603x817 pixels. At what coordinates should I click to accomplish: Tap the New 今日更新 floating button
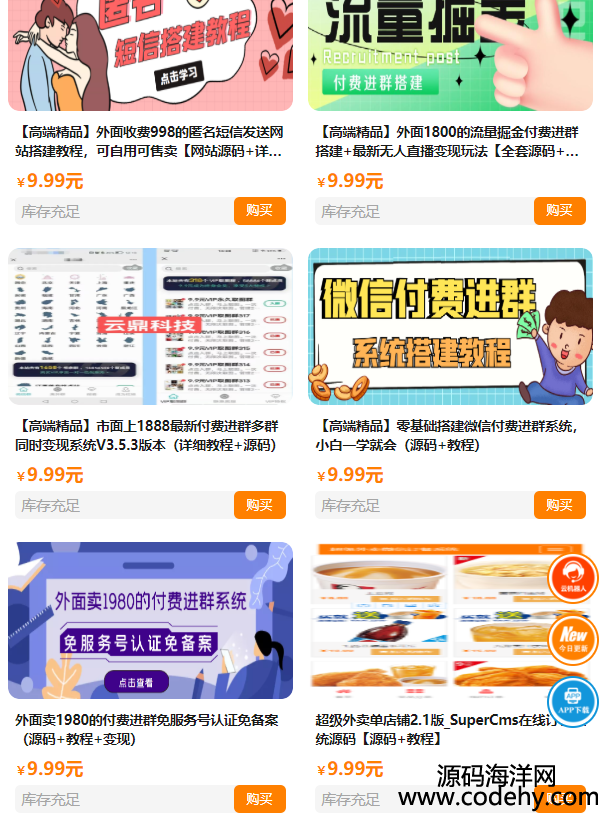(573, 639)
